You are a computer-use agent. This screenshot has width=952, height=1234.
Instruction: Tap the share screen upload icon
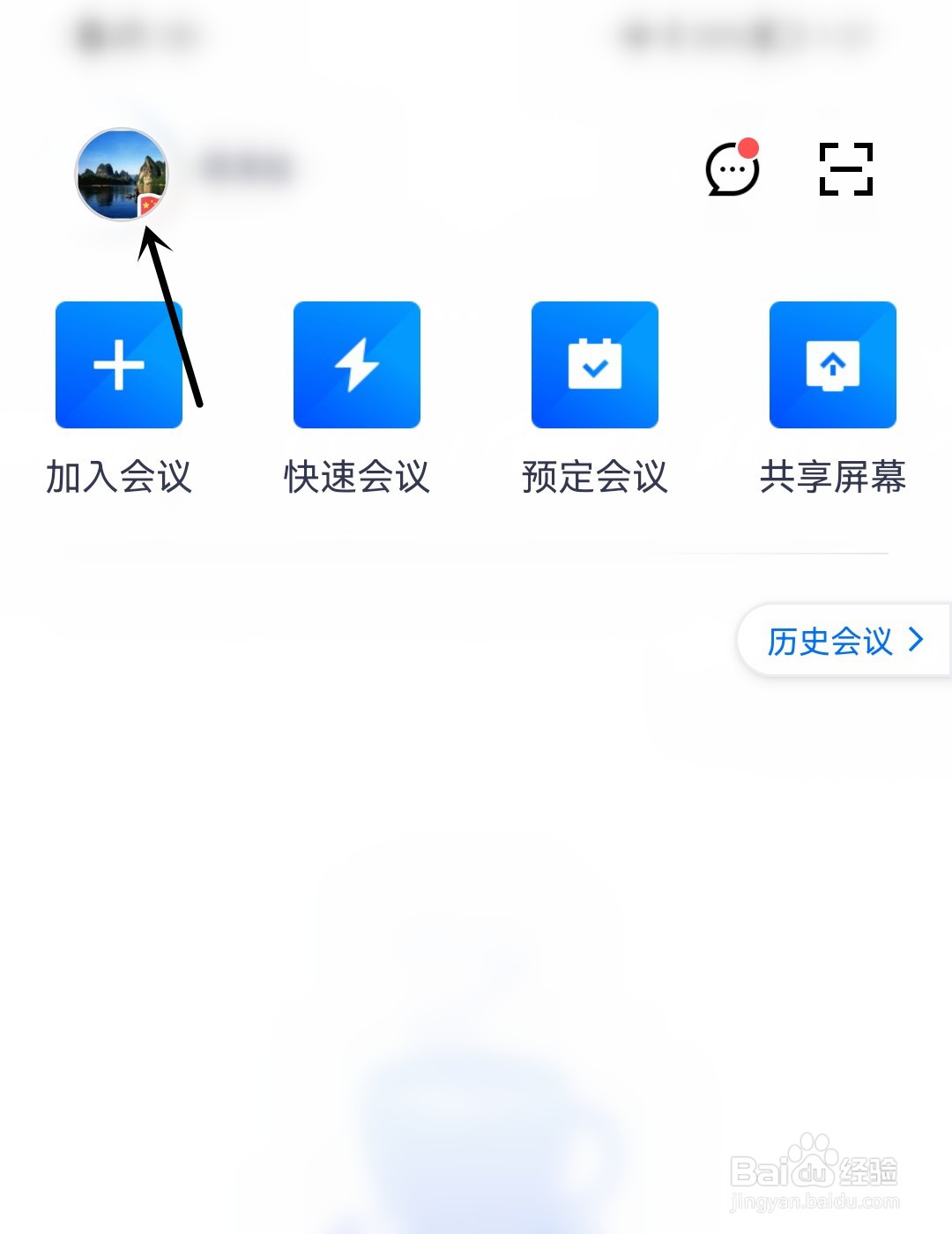[x=832, y=365]
